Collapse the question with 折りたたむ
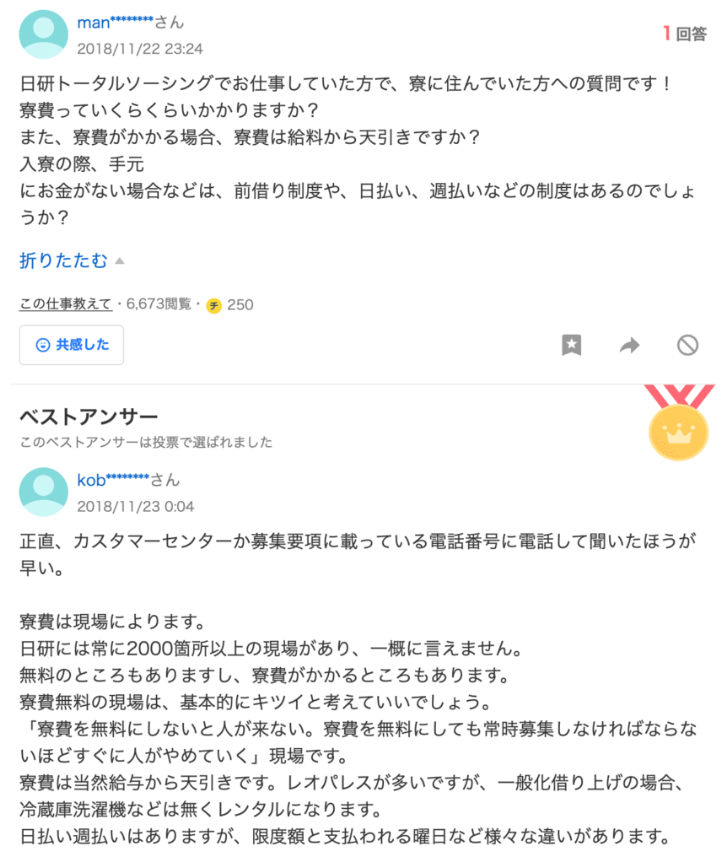723x850 pixels. click(x=64, y=261)
